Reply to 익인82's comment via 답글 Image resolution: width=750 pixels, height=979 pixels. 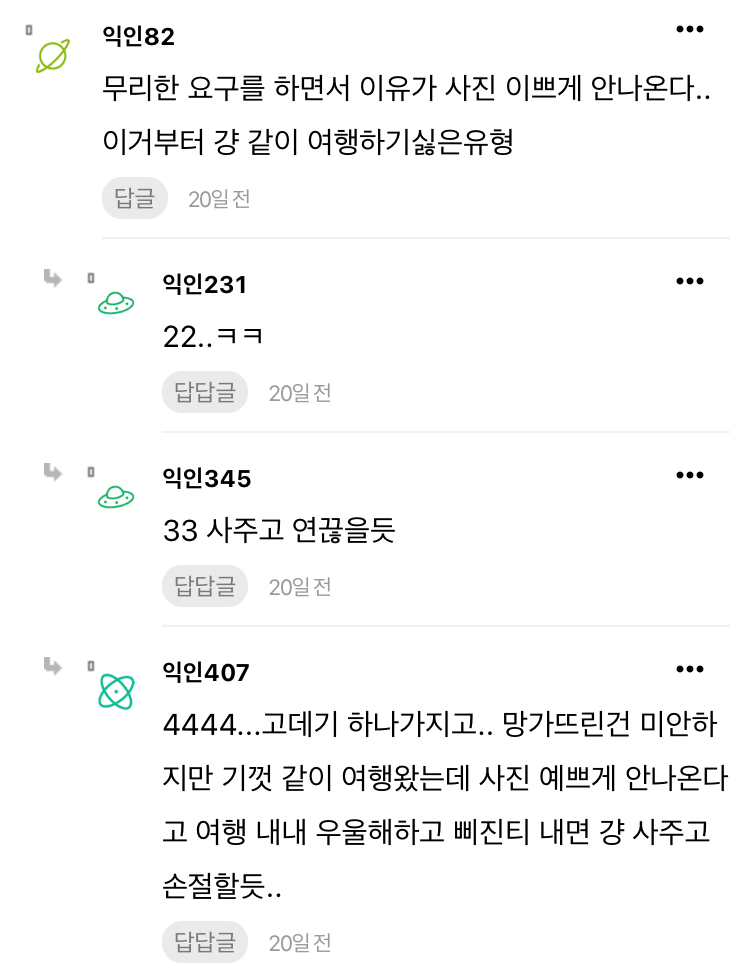click(135, 198)
